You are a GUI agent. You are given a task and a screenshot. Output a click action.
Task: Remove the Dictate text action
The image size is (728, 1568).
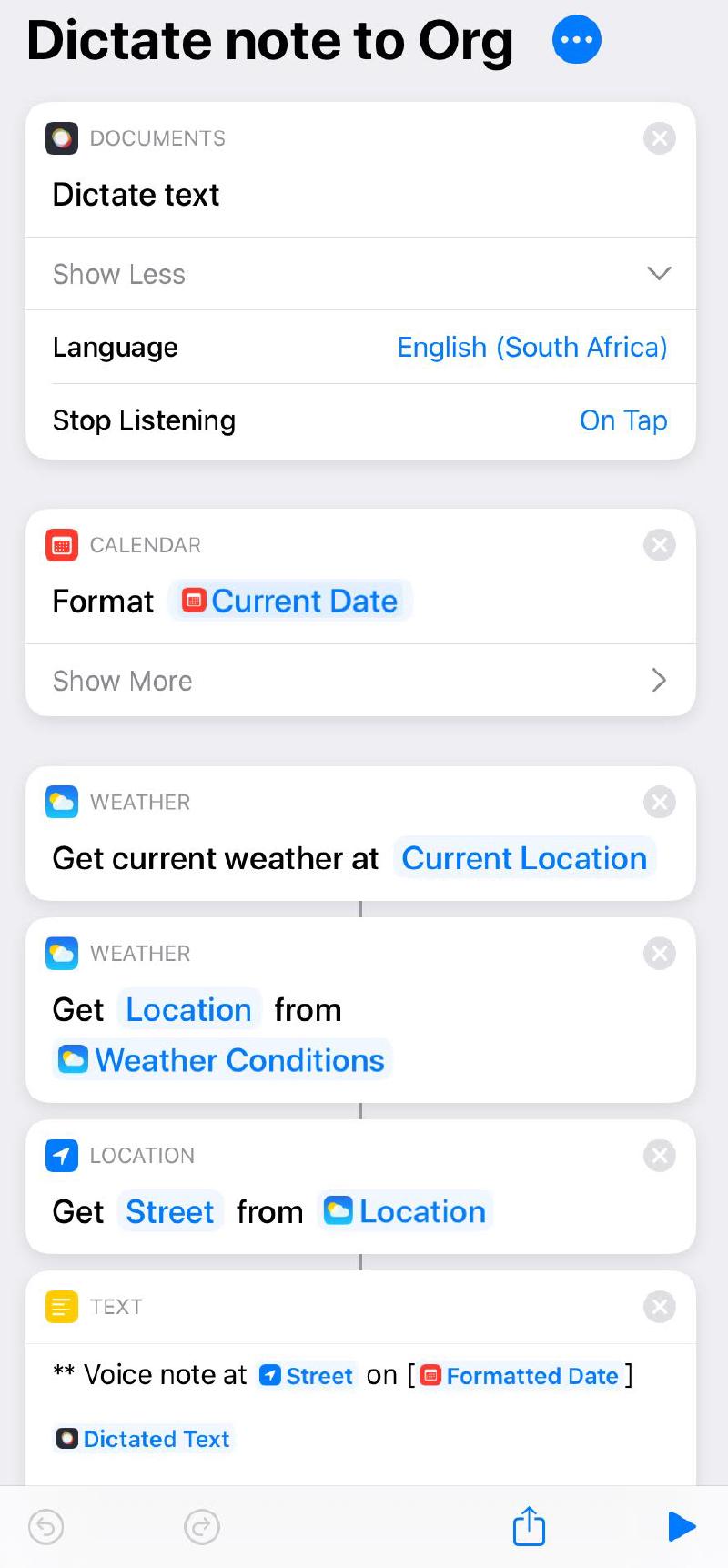click(x=660, y=138)
